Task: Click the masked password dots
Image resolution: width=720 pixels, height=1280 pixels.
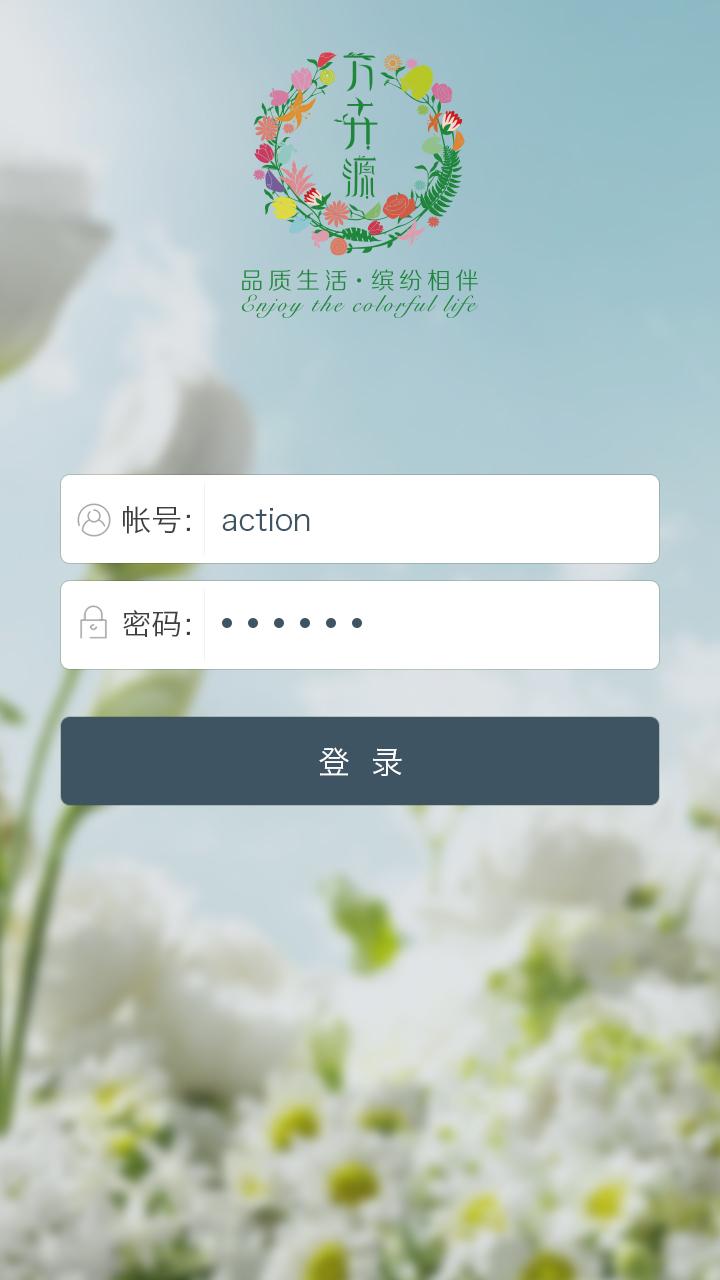Action: 290,622
